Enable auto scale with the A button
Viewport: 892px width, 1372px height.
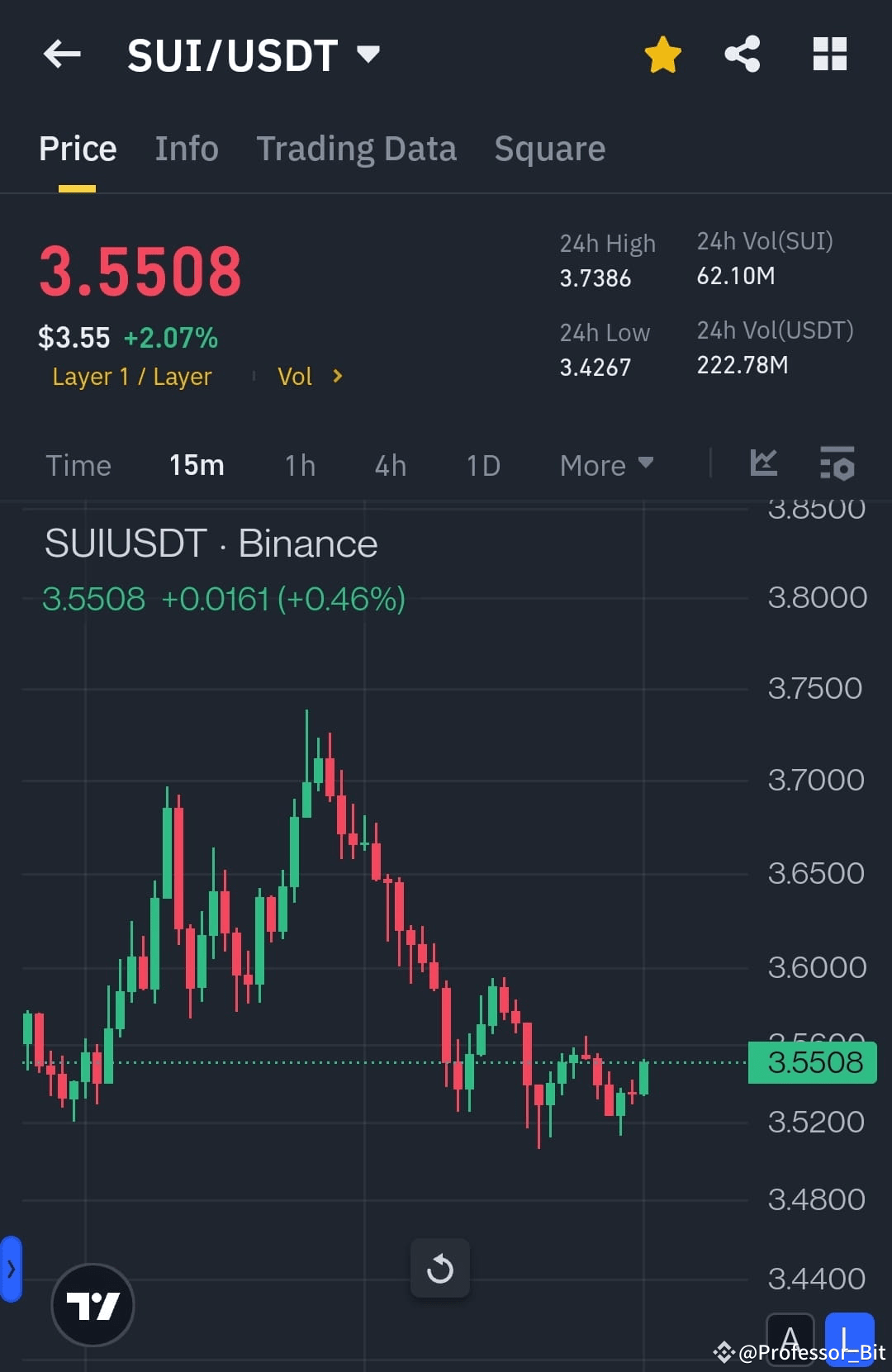tap(790, 1338)
